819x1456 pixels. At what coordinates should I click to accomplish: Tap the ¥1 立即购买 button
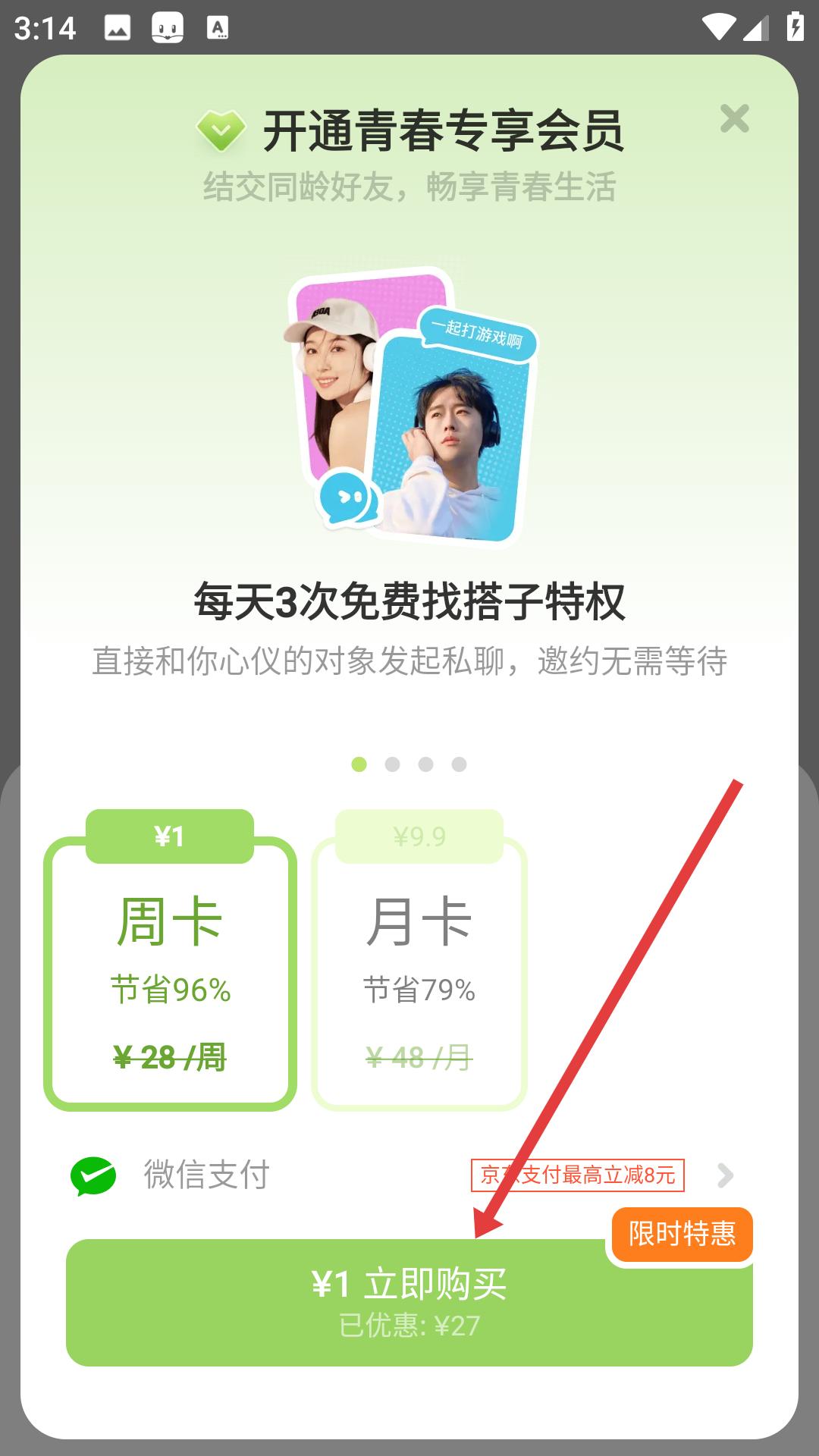point(409,1301)
